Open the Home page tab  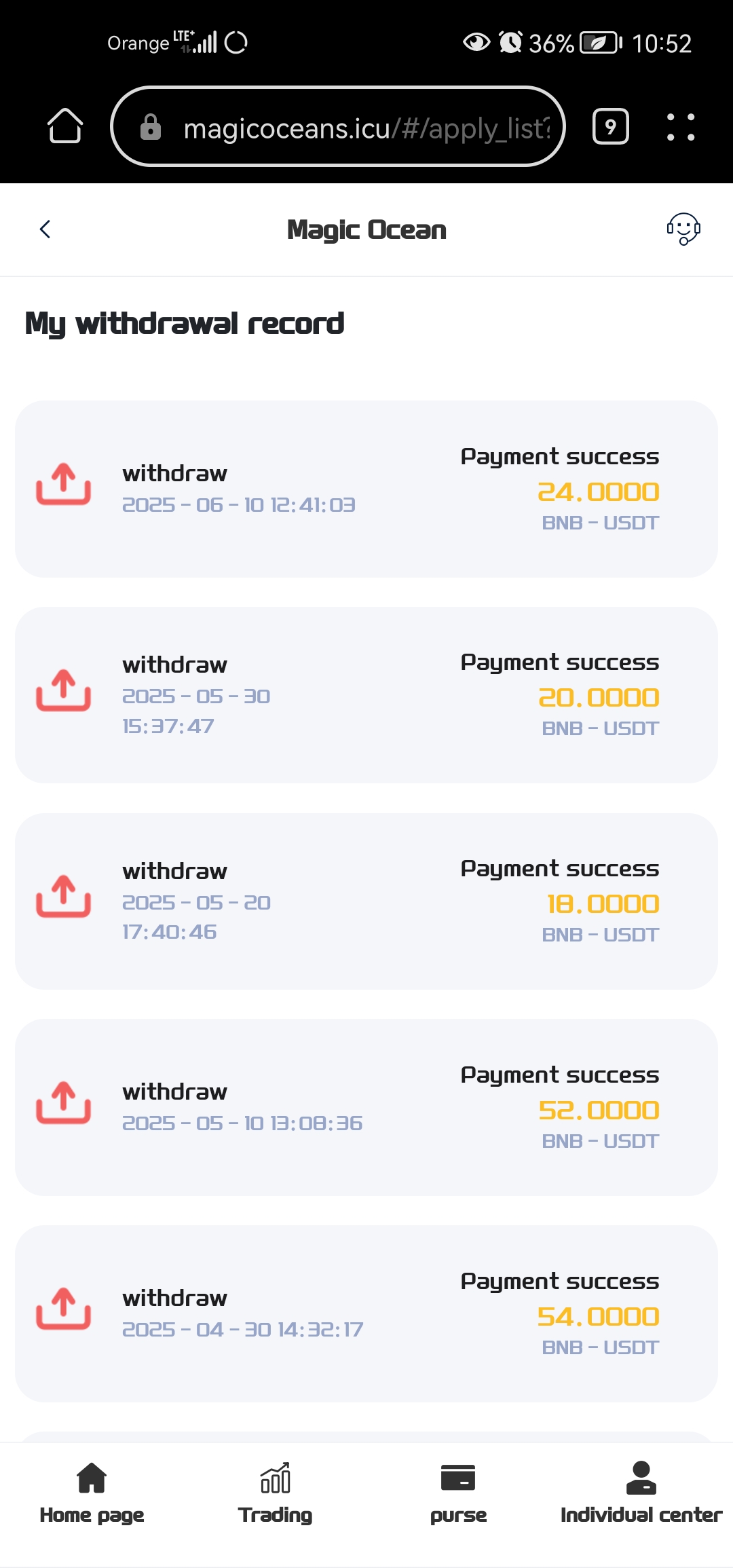point(92,1492)
